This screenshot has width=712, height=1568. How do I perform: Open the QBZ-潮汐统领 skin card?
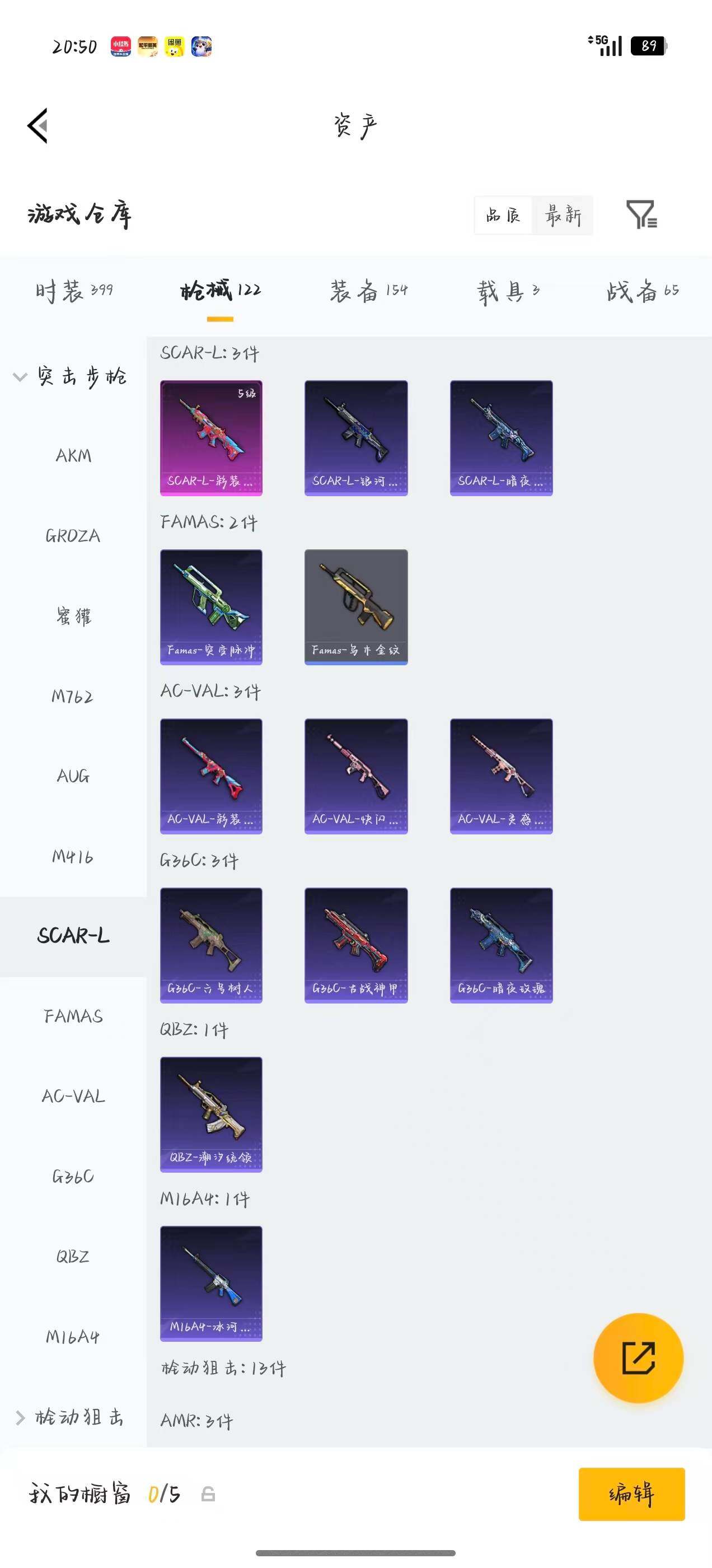click(211, 1114)
